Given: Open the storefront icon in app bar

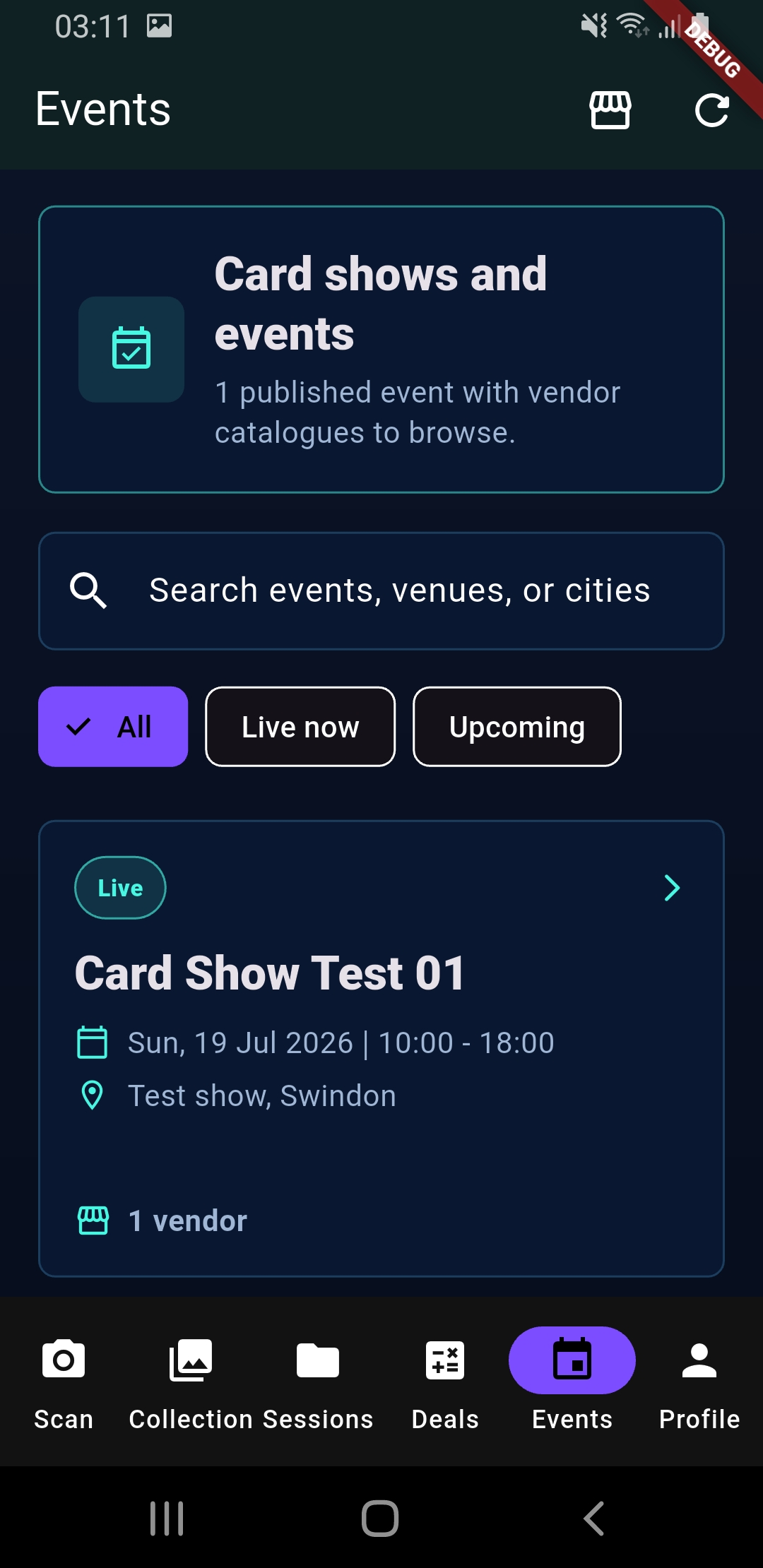Looking at the screenshot, I should [610, 110].
